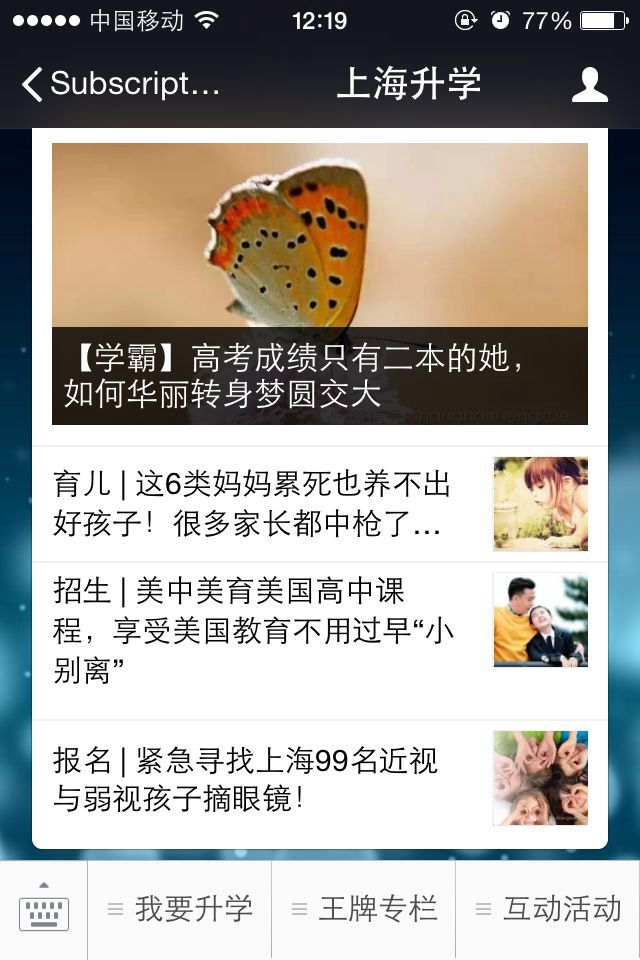Open the 我要升学 menu

180,909
